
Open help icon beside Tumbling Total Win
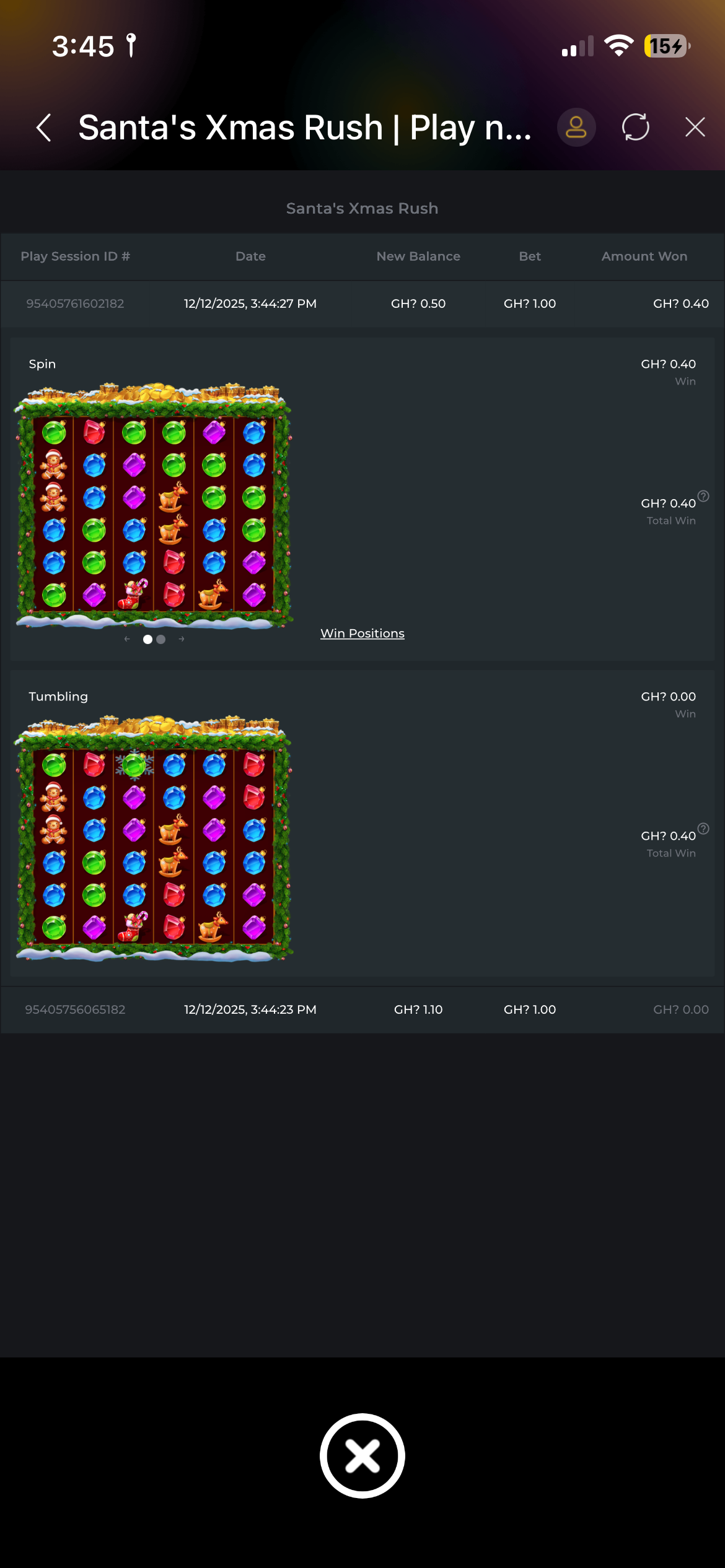point(703,829)
